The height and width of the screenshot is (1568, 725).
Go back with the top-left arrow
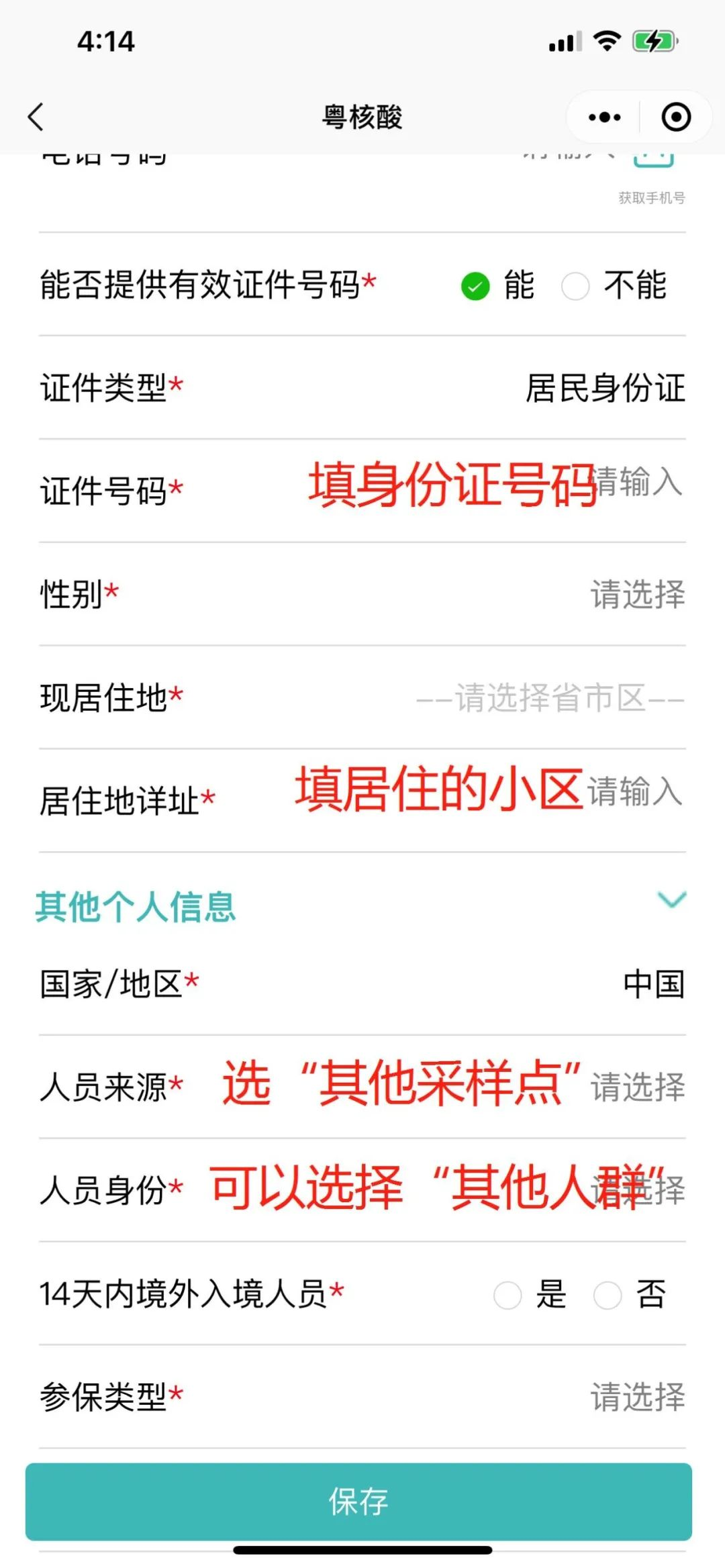click(36, 117)
